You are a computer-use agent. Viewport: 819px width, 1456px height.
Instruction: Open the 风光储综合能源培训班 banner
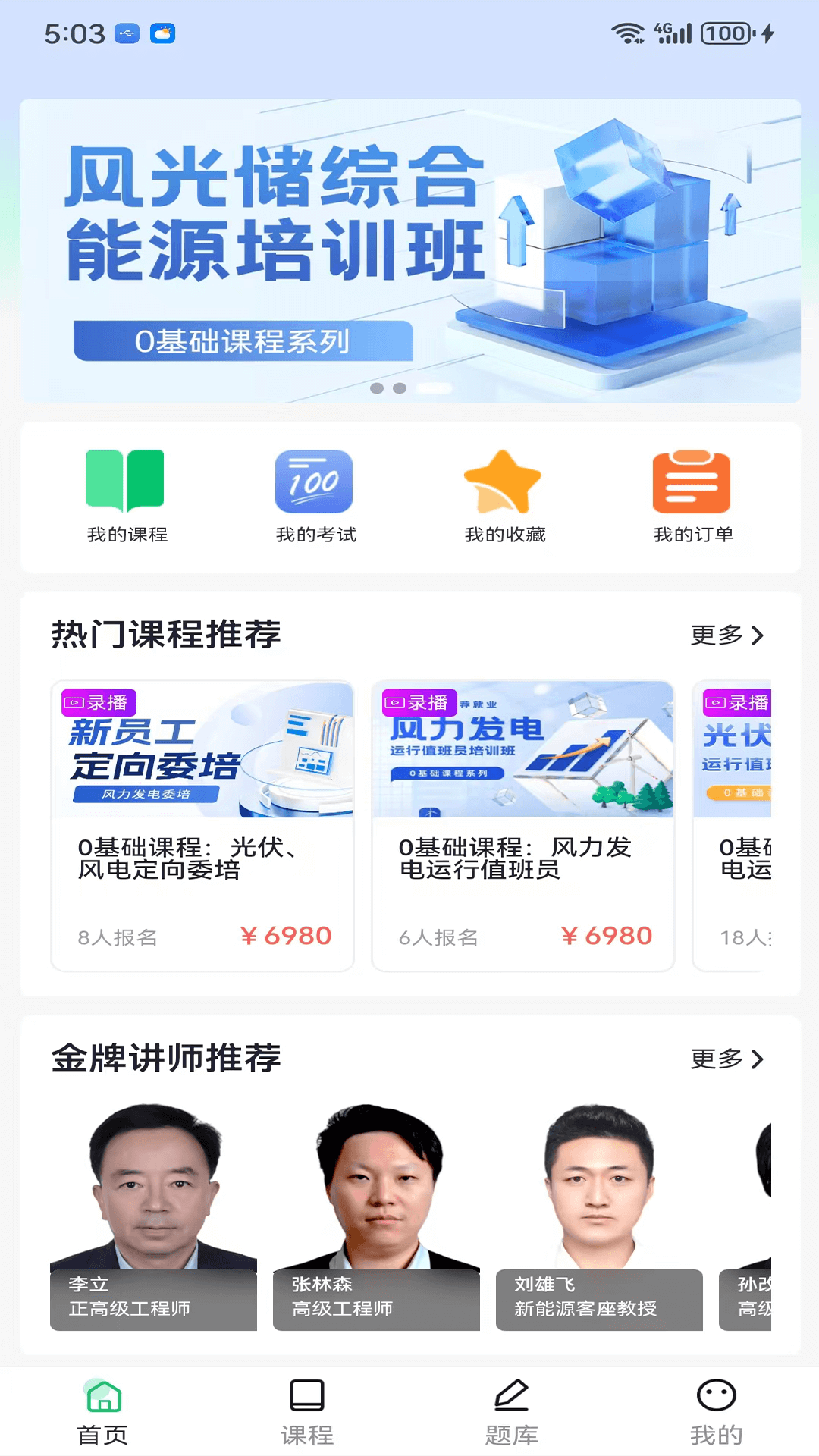click(409, 250)
